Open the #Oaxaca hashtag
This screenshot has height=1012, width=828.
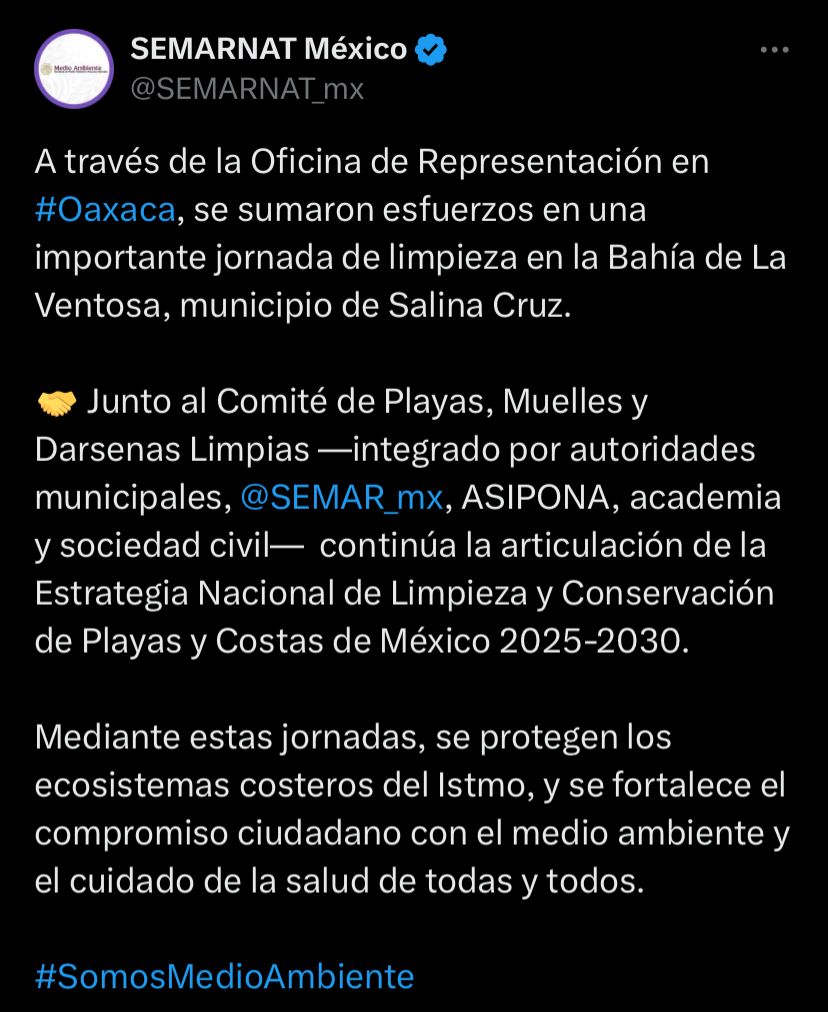105,211
